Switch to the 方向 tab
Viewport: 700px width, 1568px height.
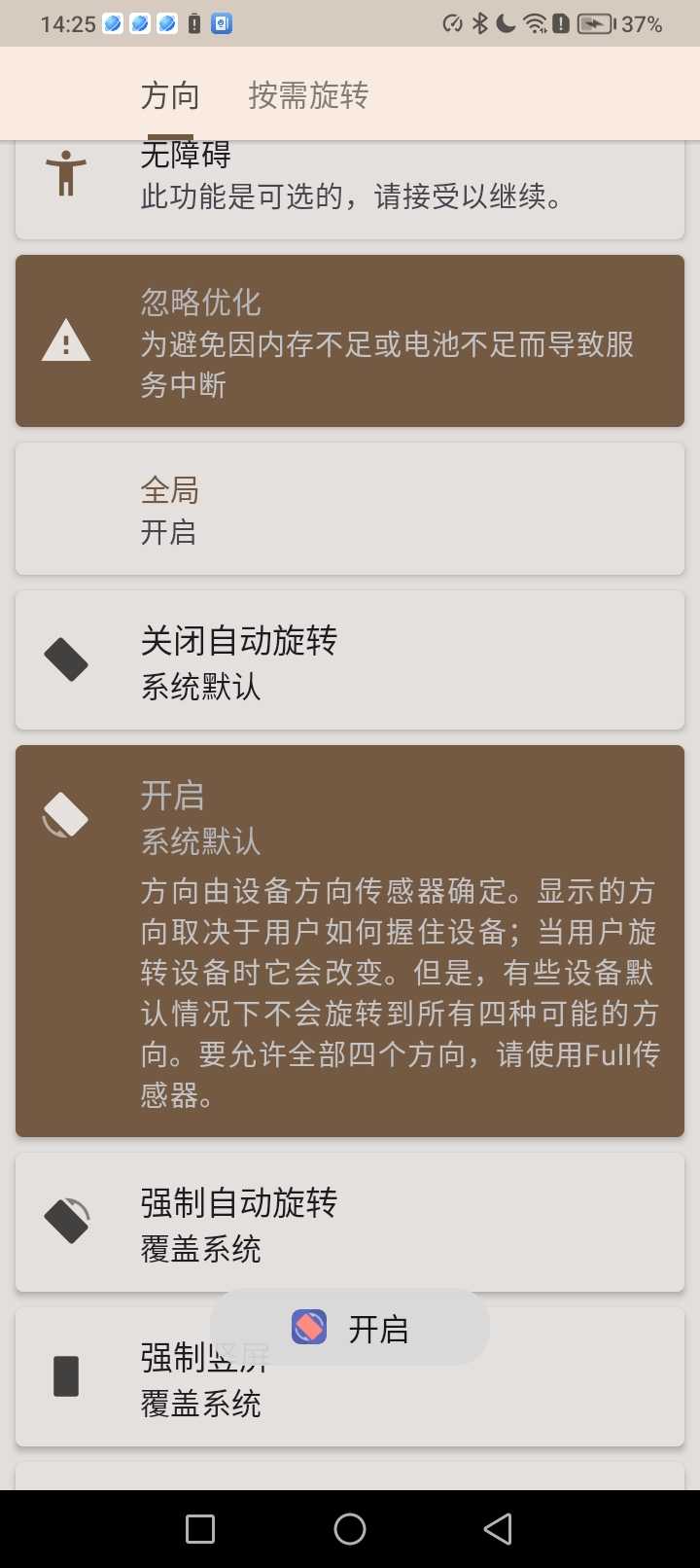pyautogui.click(x=170, y=95)
